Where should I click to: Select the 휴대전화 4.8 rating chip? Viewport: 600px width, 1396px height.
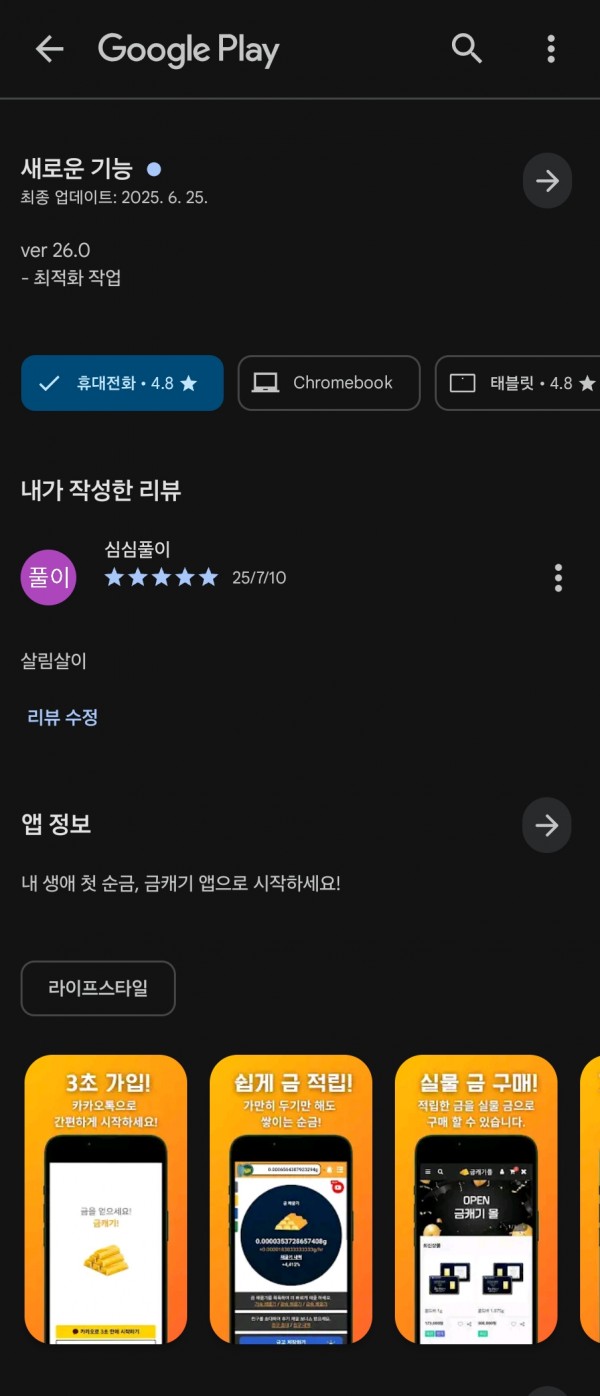(122, 383)
